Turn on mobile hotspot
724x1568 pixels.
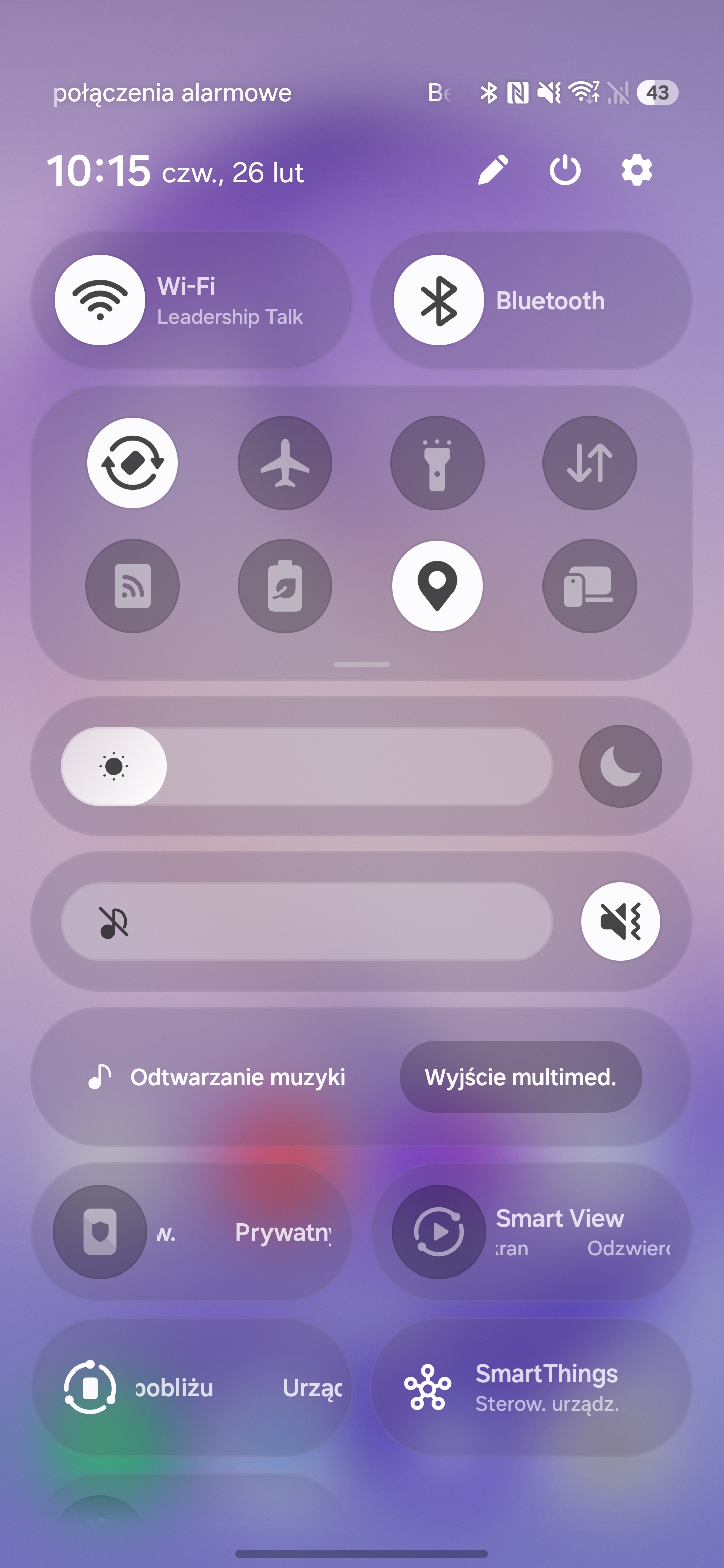coord(133,585)
